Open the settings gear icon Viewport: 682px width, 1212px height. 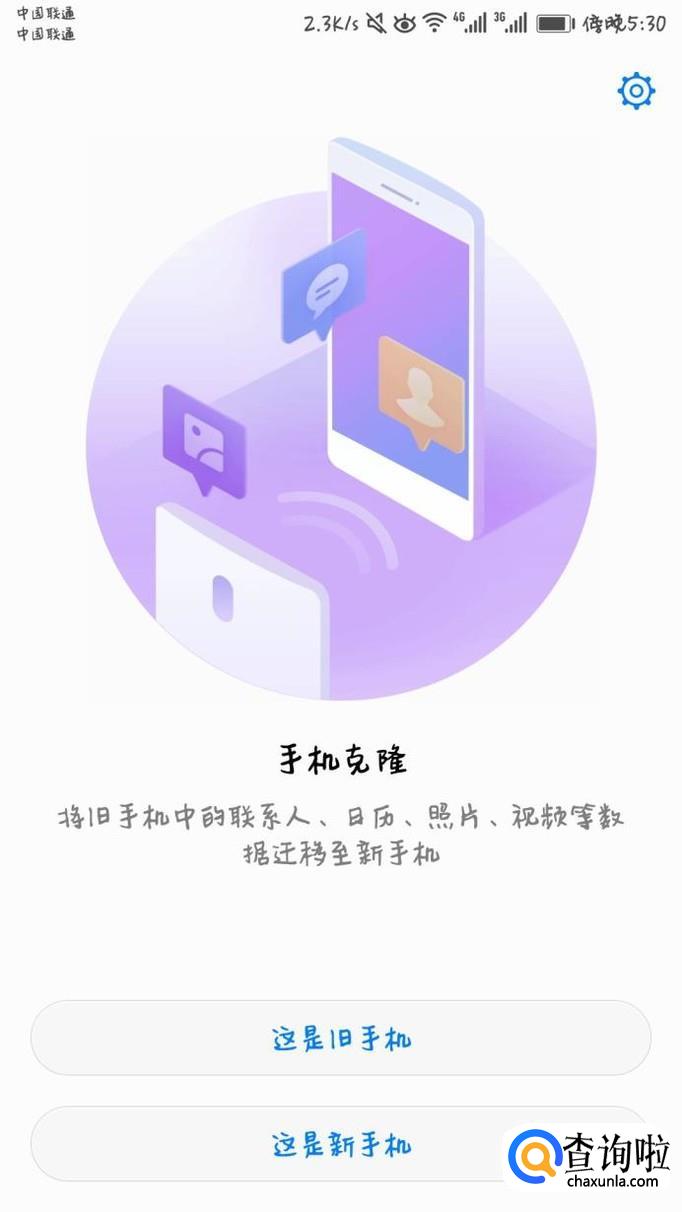[636, 91]
